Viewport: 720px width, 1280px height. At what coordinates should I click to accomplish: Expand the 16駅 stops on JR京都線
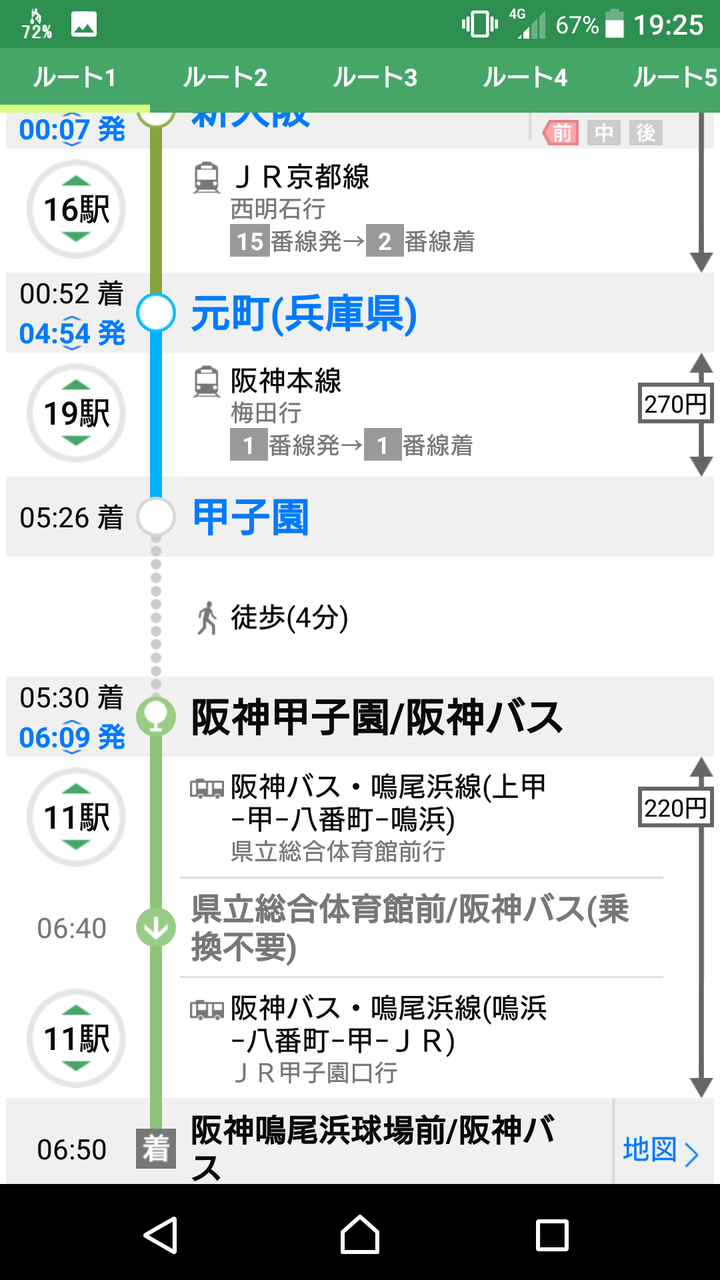pyautogui.click(x=76, y=209)
